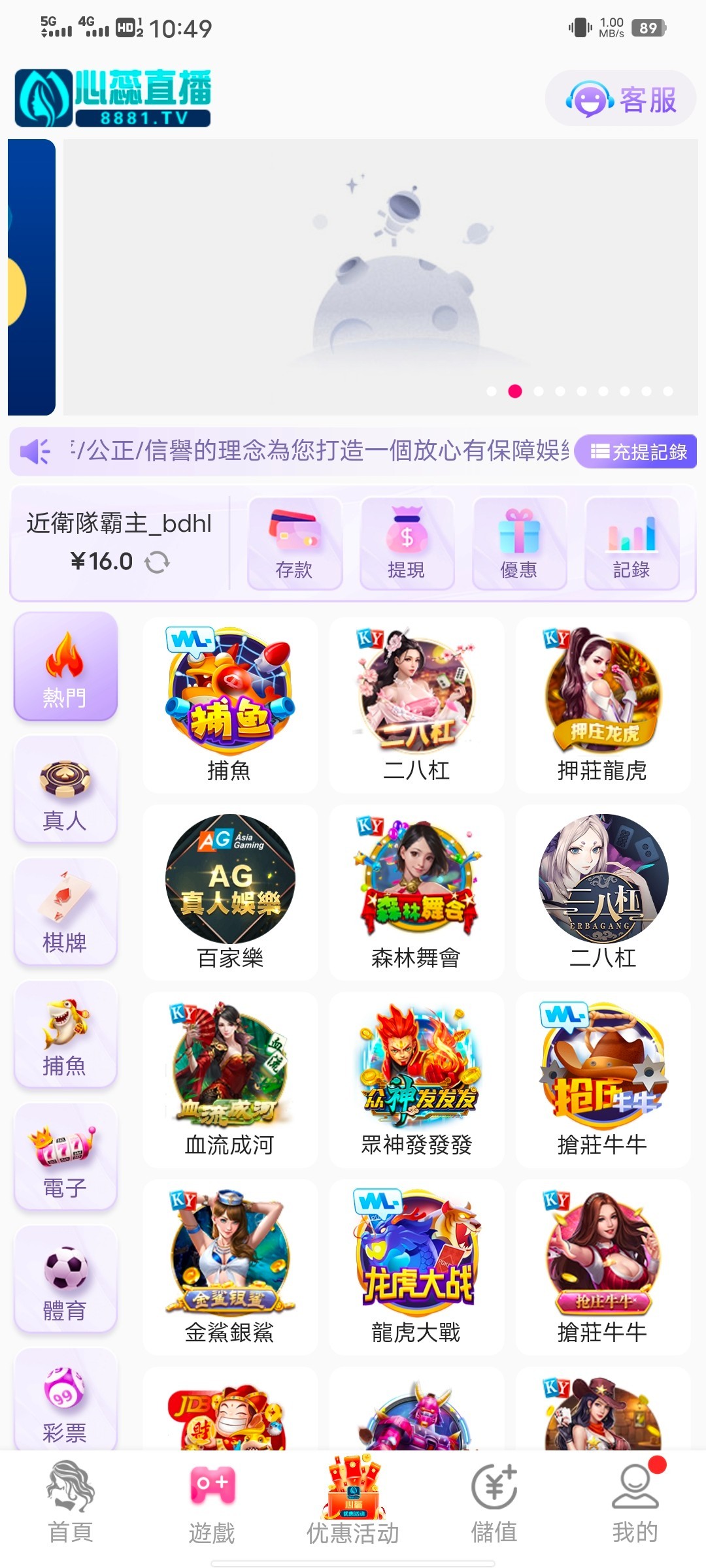This screenshot has width=706, height=1568.
Task: Open the 提現 withdrawal option
Action: (x=407, y=544)
